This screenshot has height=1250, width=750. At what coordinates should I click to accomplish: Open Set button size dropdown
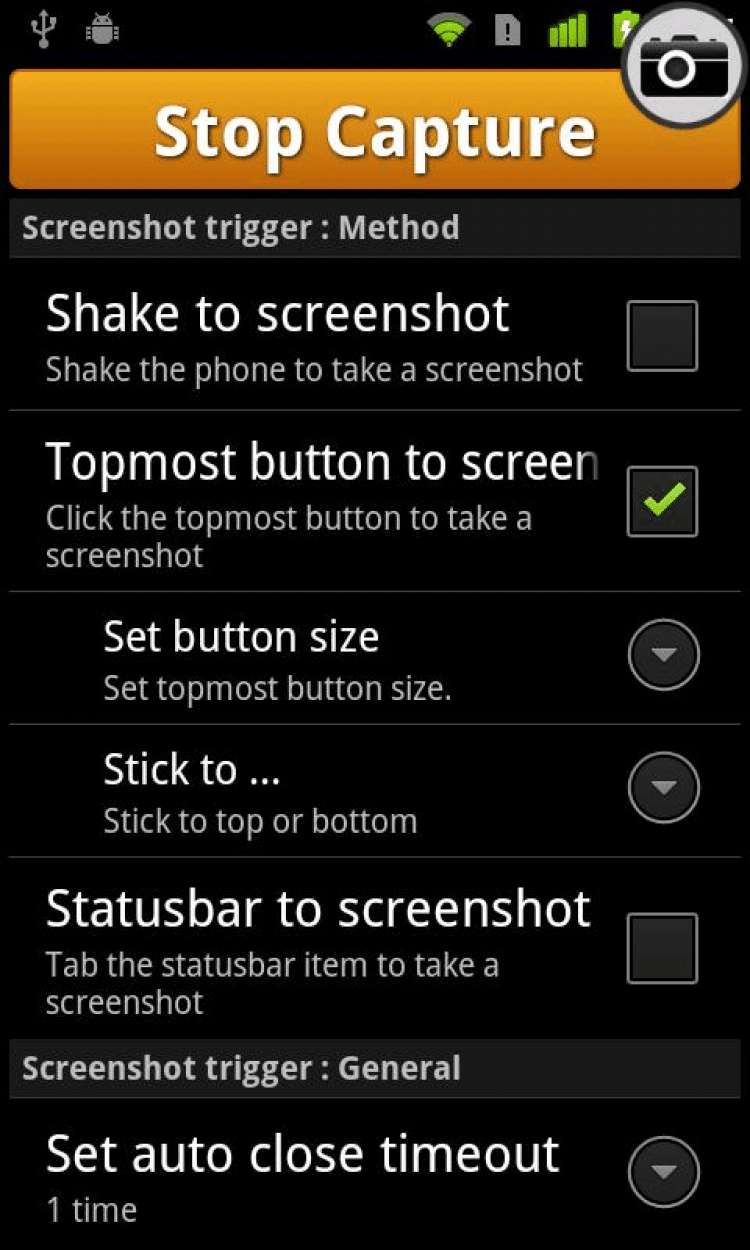[x=663, y=656]
